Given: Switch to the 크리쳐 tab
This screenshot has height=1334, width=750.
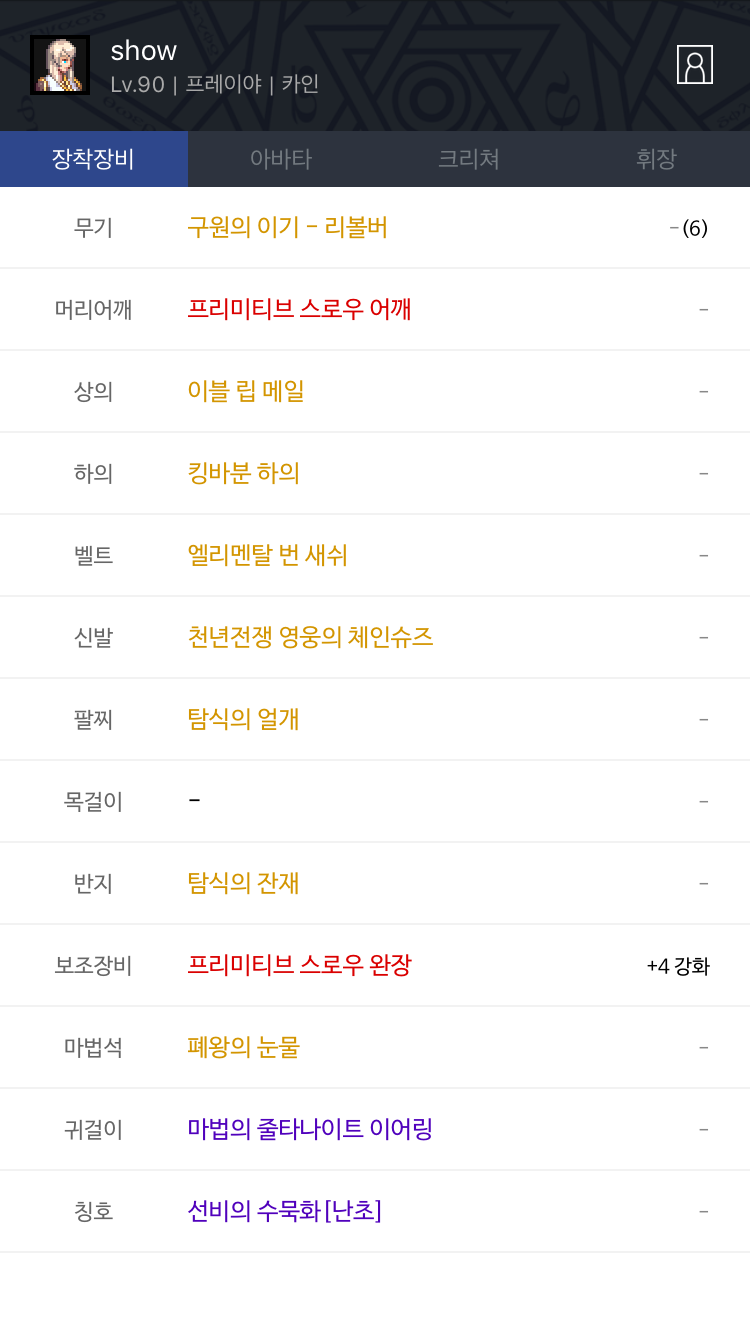Looking at the screenshot, I should [468, 159].
